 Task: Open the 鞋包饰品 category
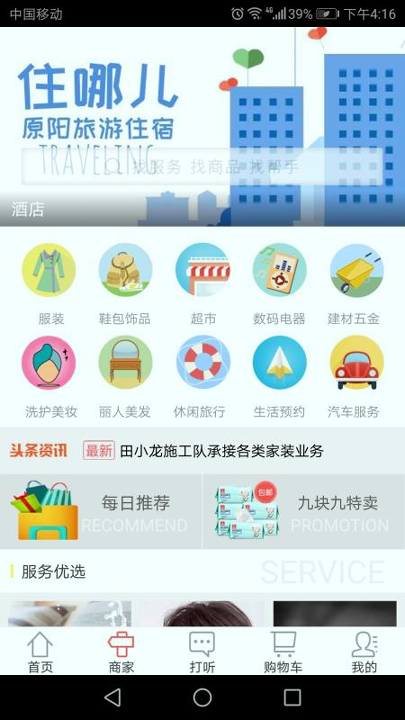pos(125,284)
